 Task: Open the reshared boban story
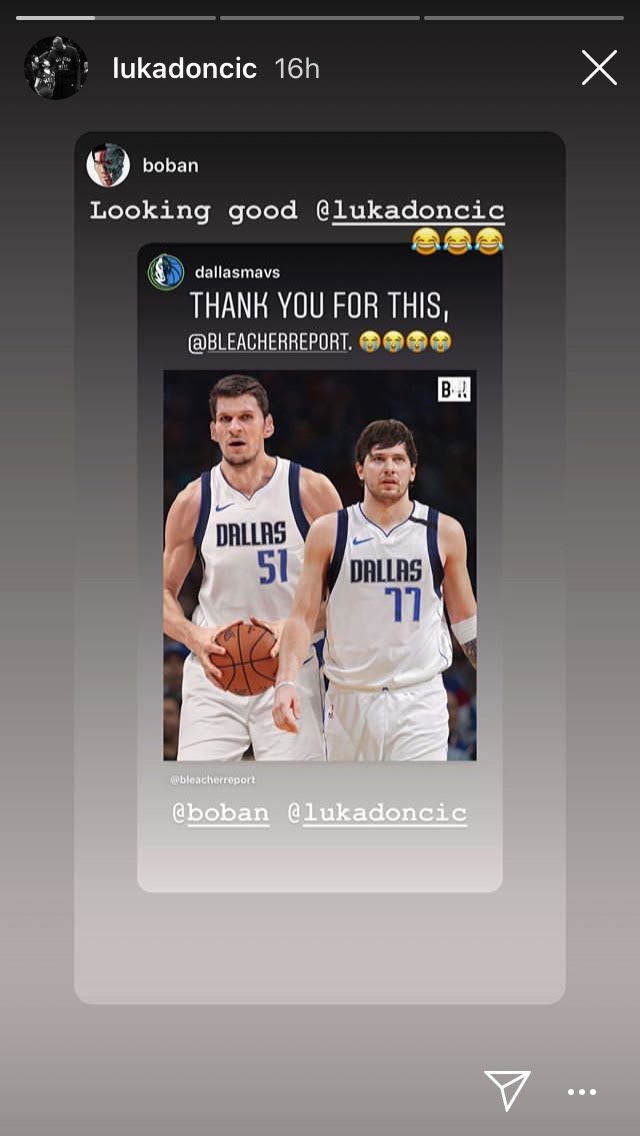click(319, 567)
